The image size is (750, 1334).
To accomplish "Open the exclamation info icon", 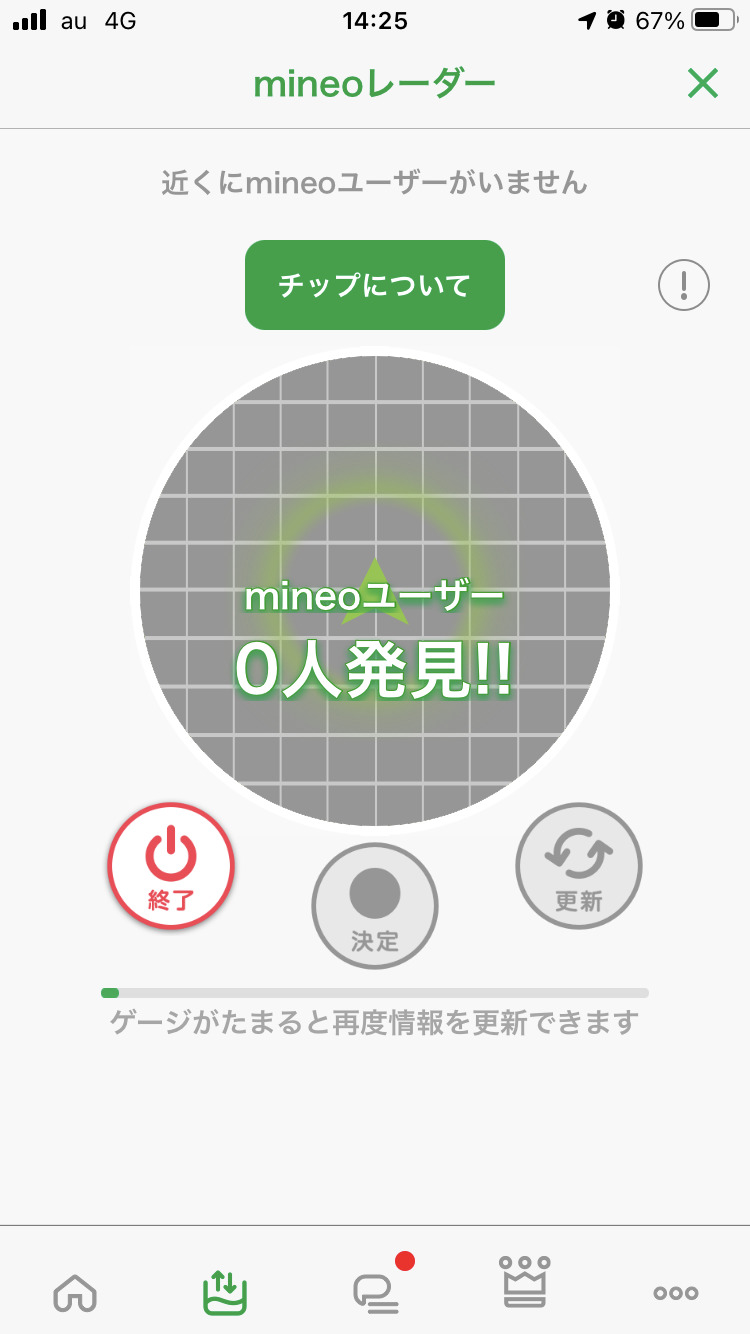I will click(x=684, y=286).
